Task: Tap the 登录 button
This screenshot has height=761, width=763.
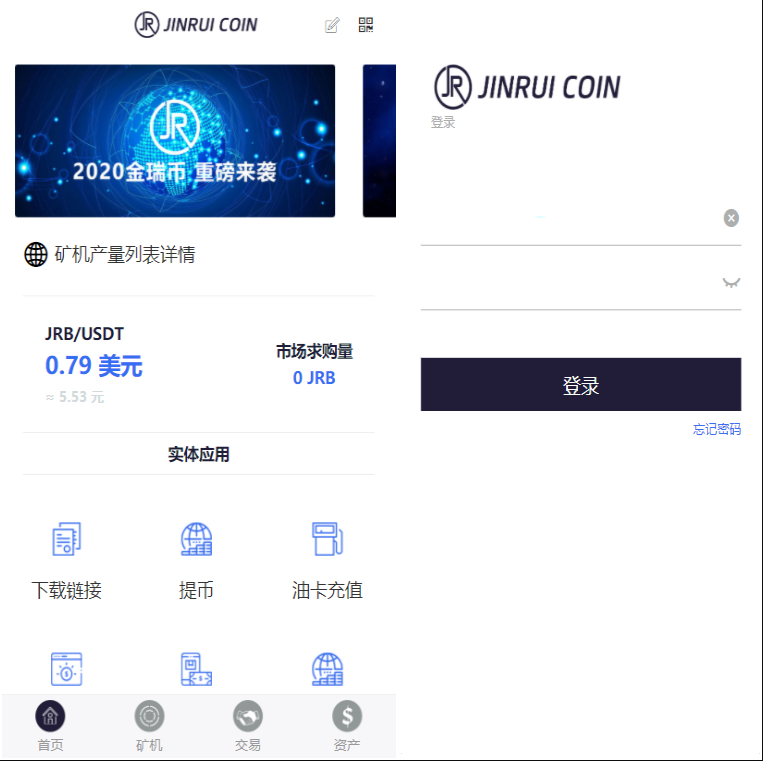Action: (x=580, y=385)
